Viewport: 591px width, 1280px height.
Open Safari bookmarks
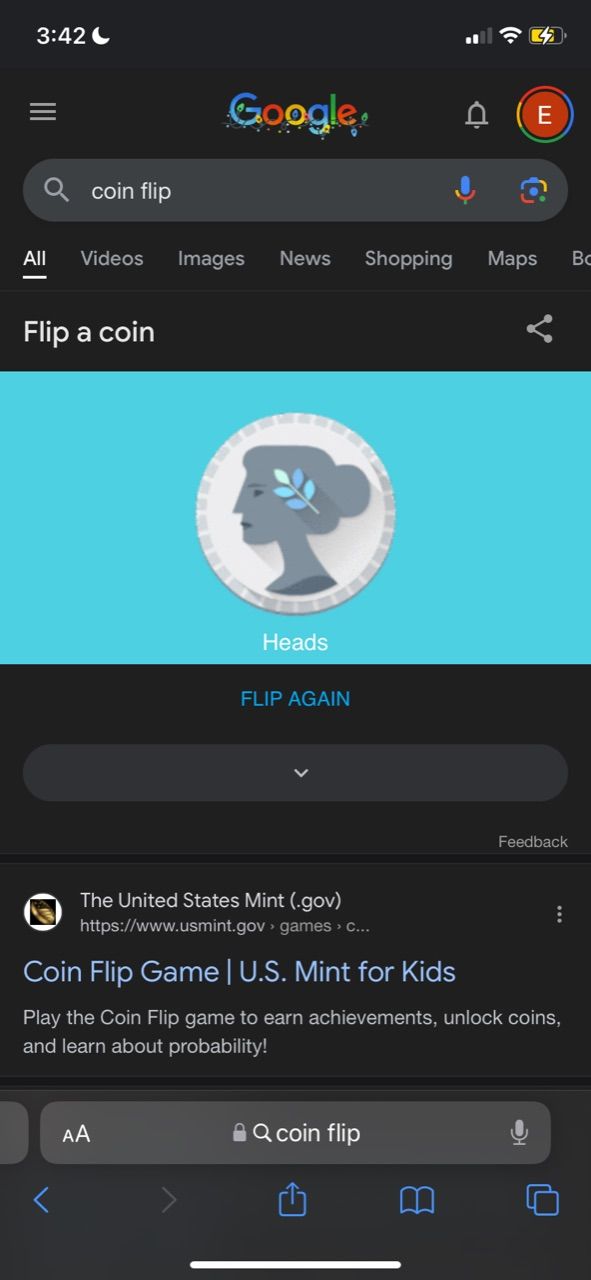point(417,1199)
